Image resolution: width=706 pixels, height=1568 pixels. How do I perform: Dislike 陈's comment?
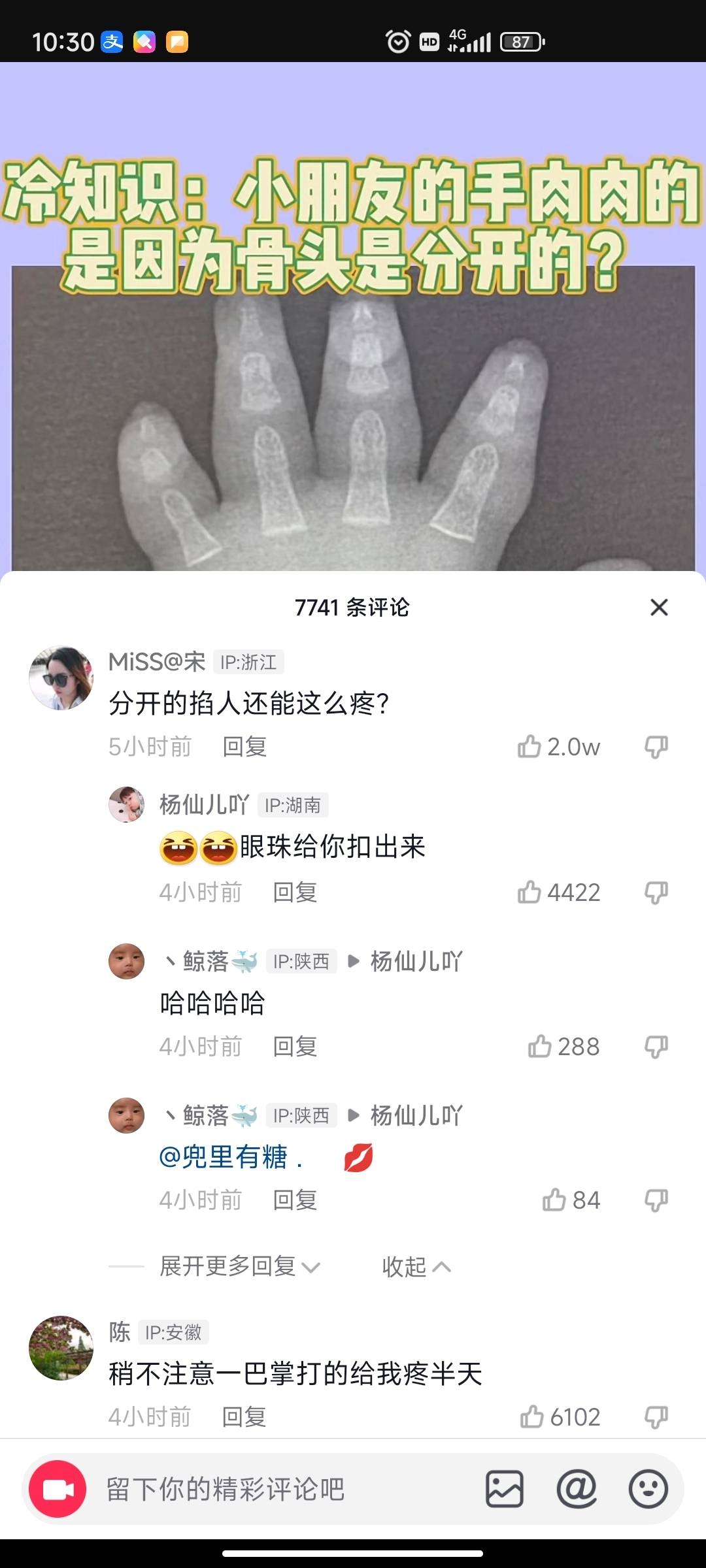pyautogui.click(x=656, y=1416)
